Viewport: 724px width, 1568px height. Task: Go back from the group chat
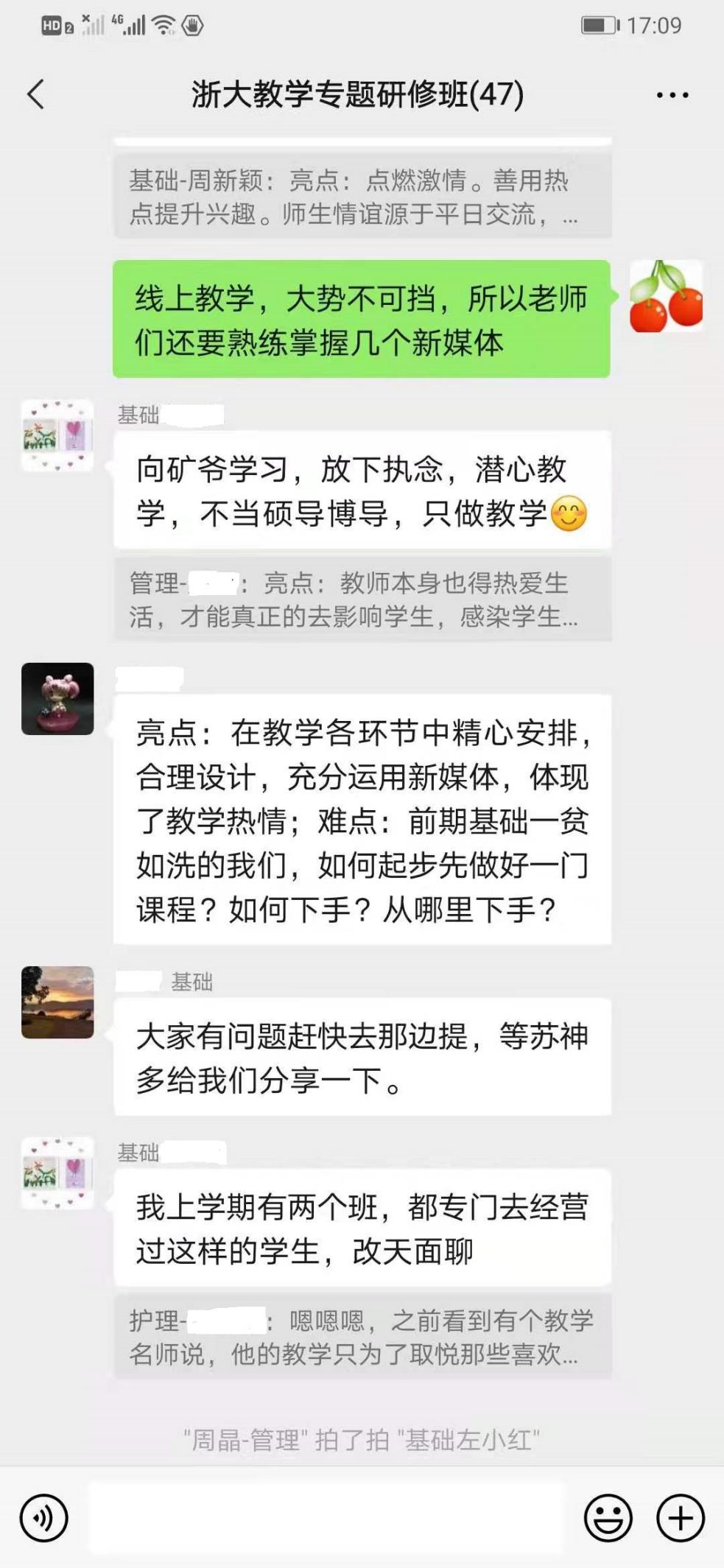pos(35,94)
